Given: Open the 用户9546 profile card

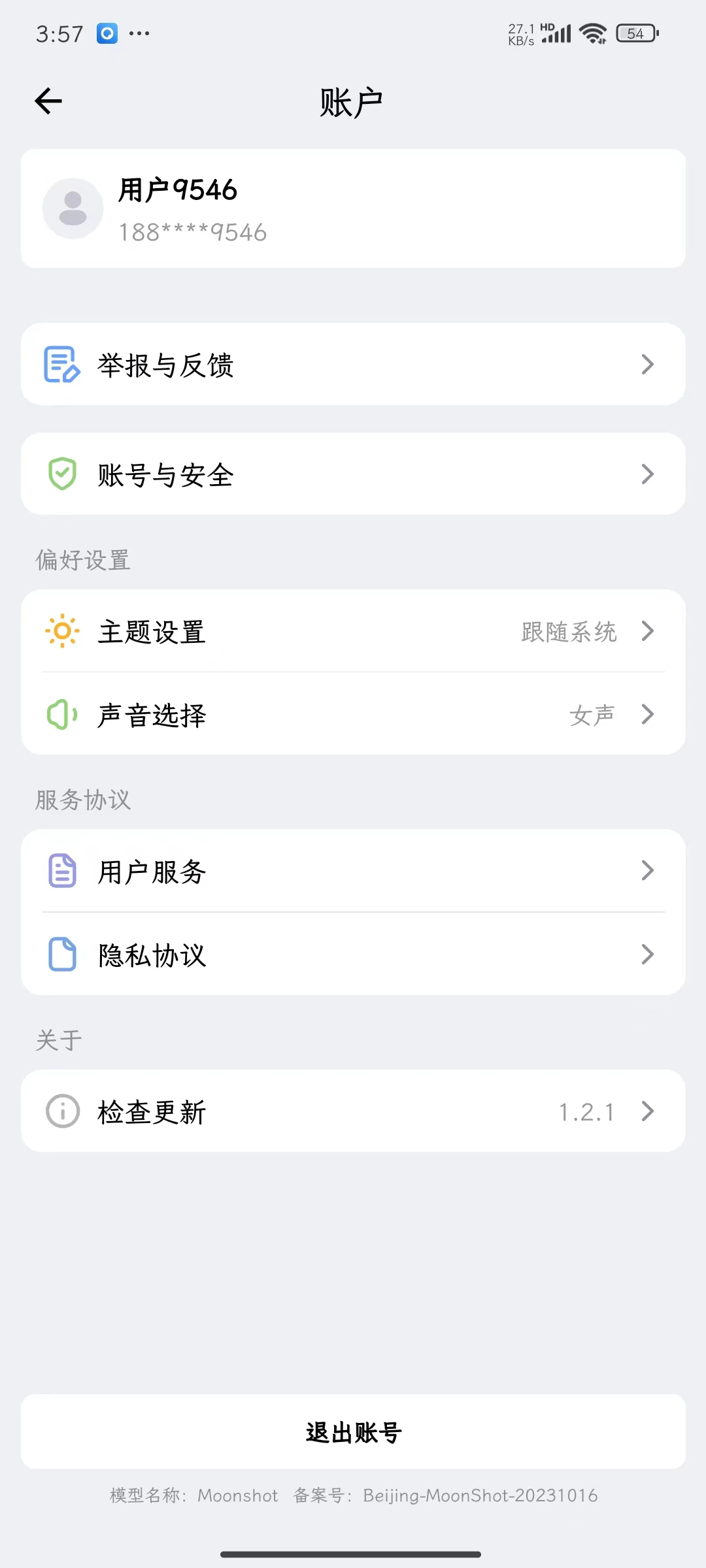Looking at the screenshot, I should [353, 208].
